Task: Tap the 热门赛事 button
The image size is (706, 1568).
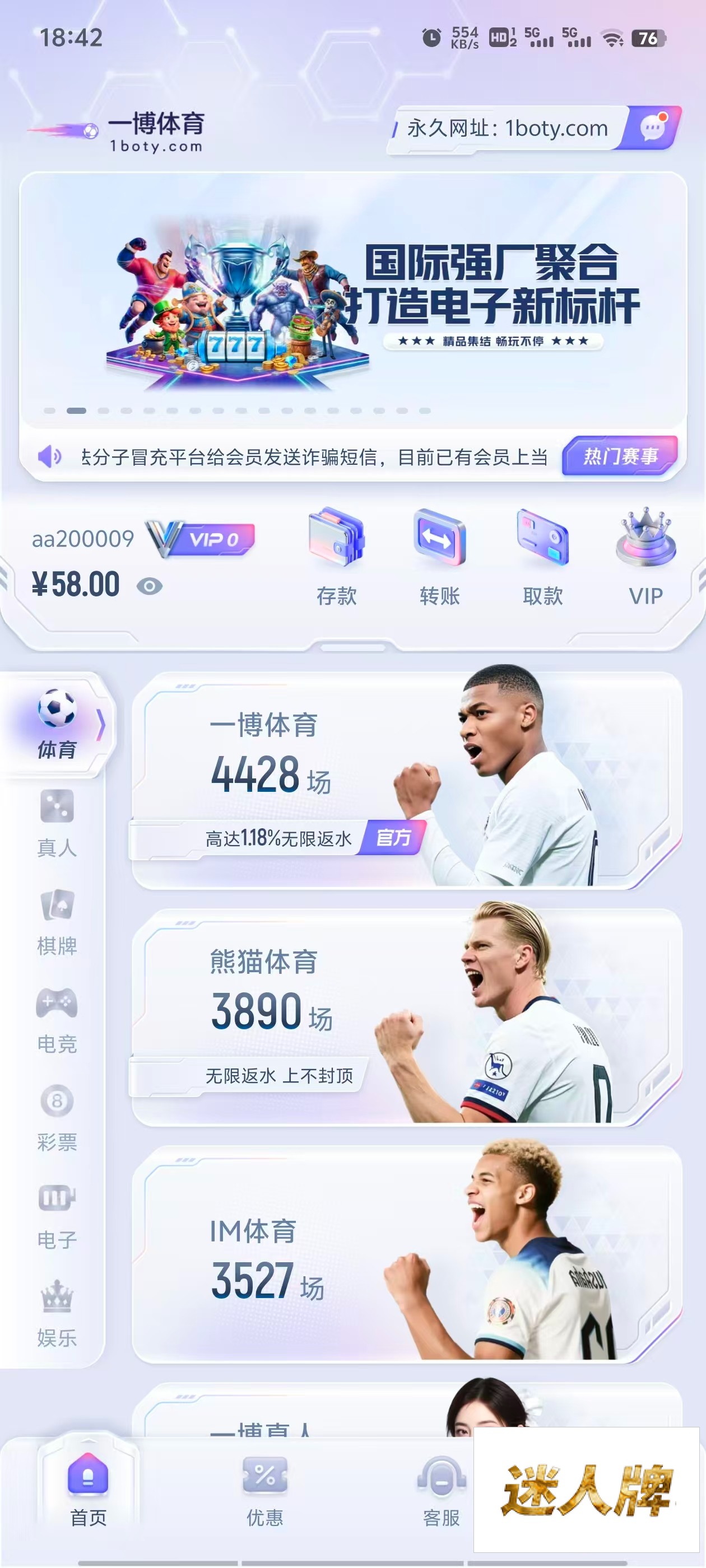Action: 620,456
